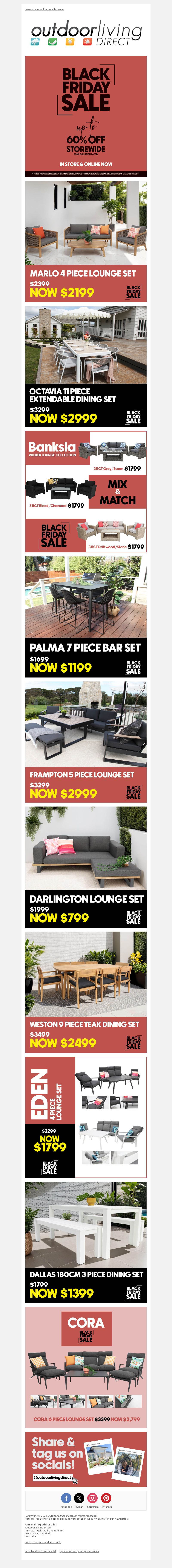The width and height of the screenshot is (172, 1568).
Task: Open the Pinterest page icon
Action: click(106, 1498)
